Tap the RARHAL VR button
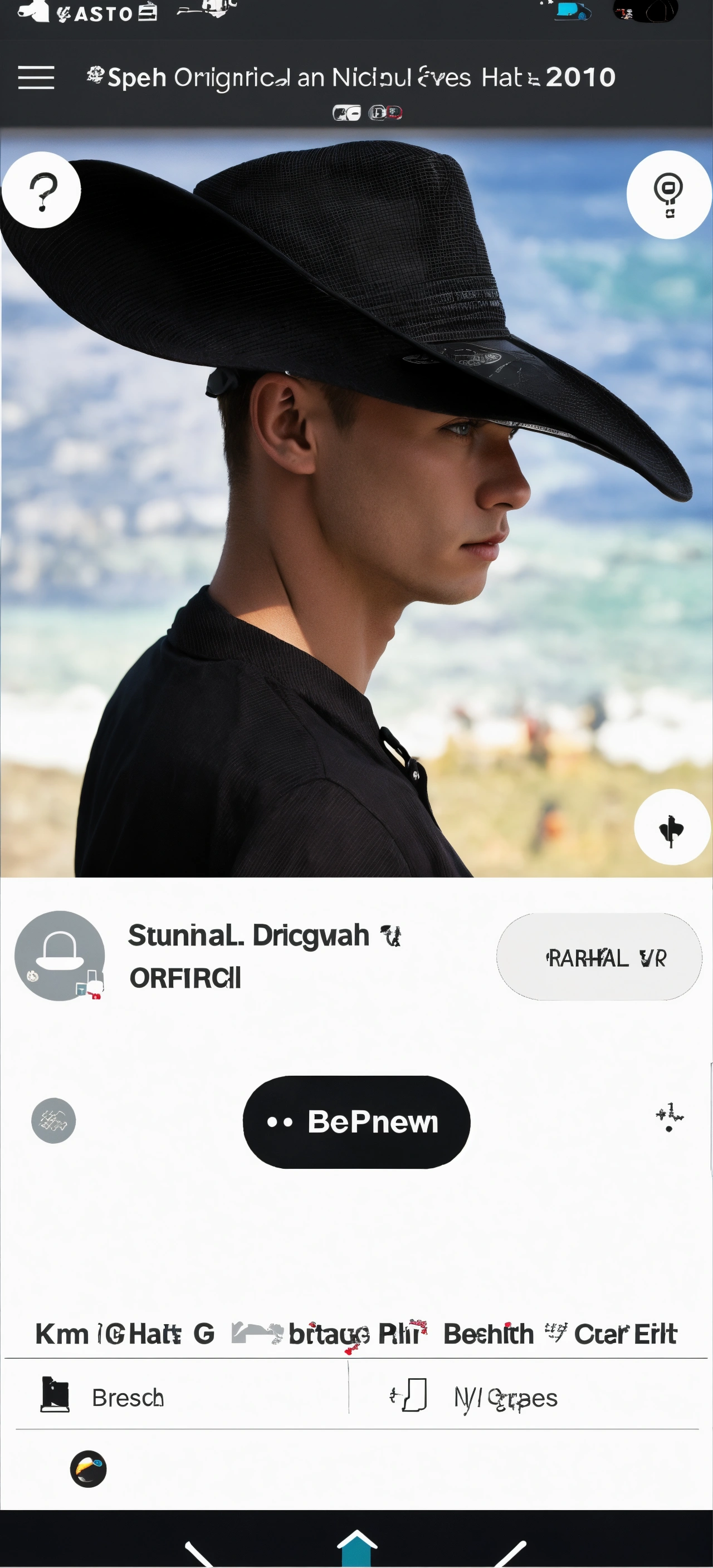Viewport: 713px width, 1568px height. tap(599, 957)
